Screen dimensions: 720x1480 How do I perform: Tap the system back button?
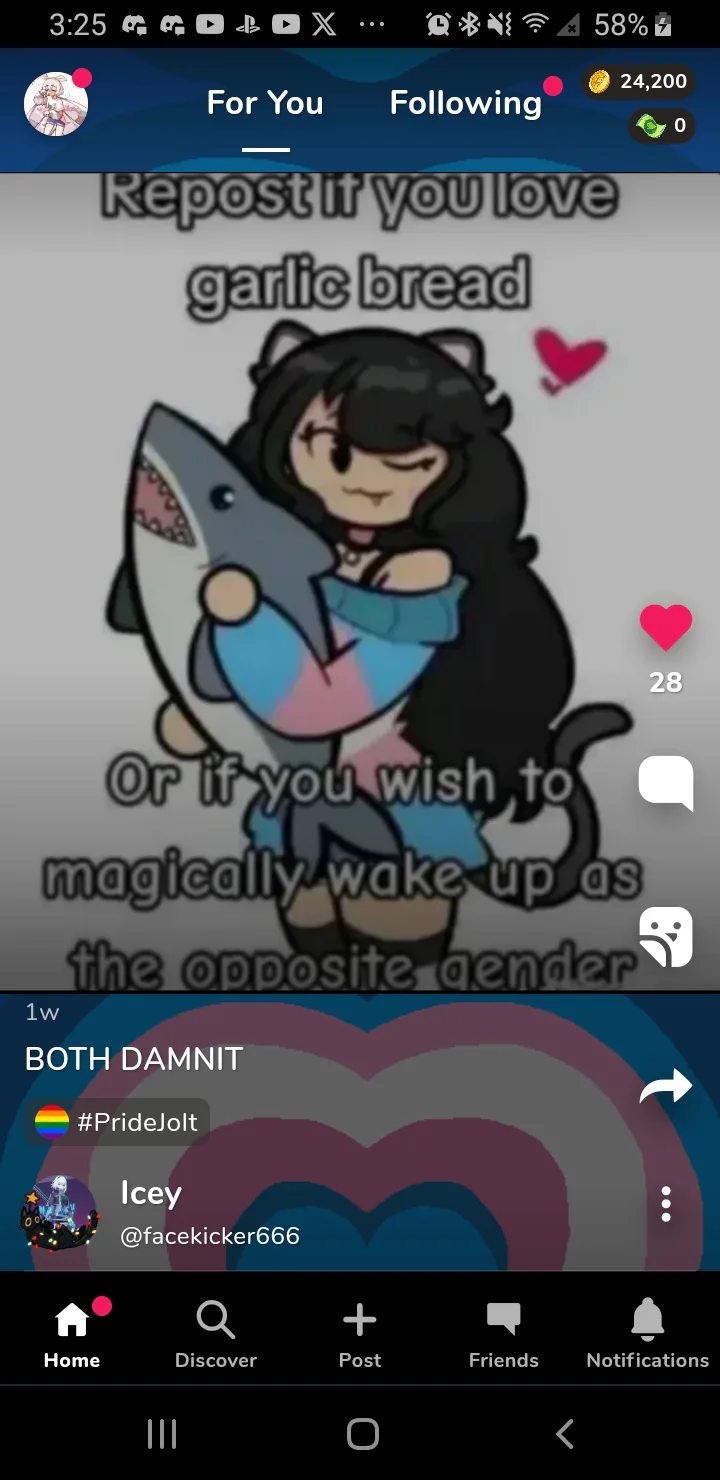(565, 1434)
